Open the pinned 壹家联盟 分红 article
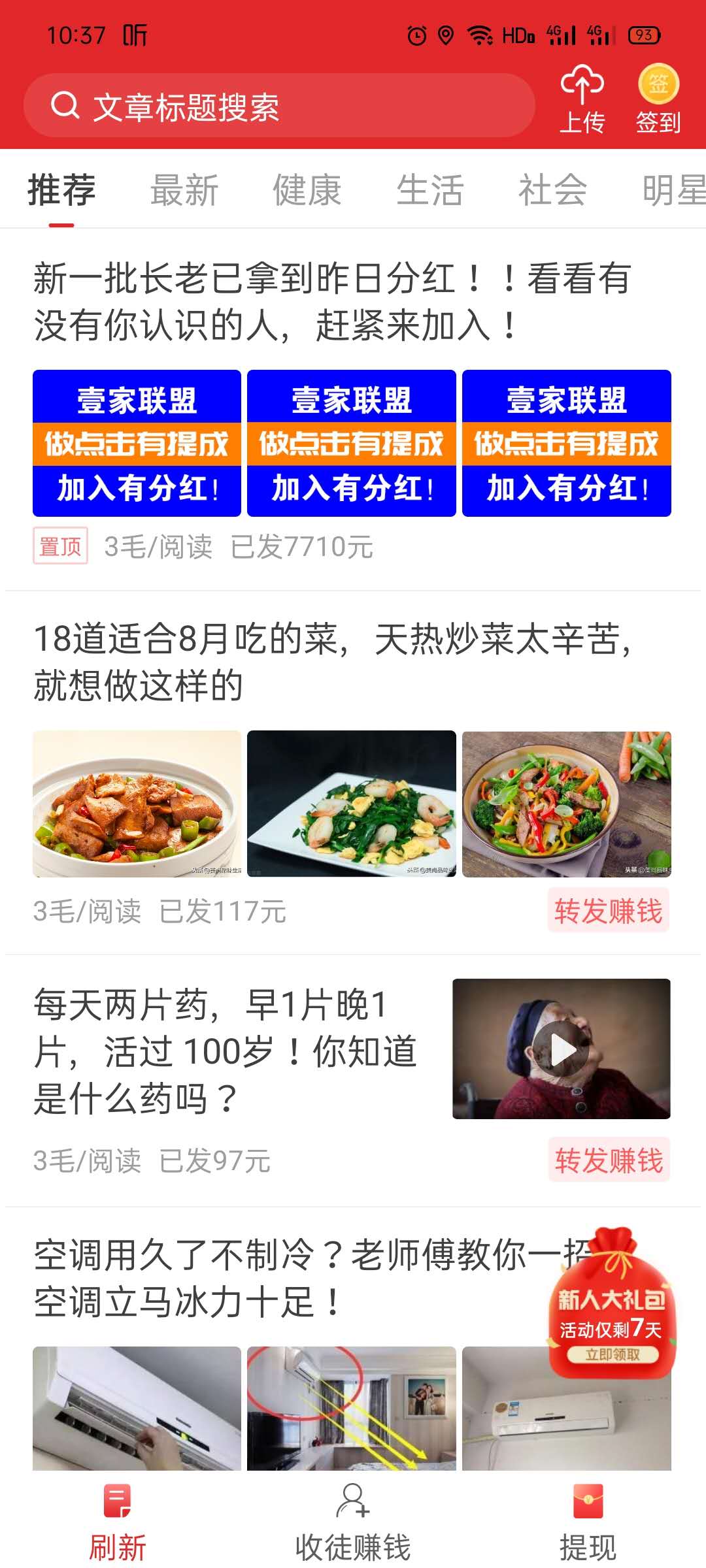The height and width of the screenshot is (1568, 706). pyautogui.click(x=333, y=301)
